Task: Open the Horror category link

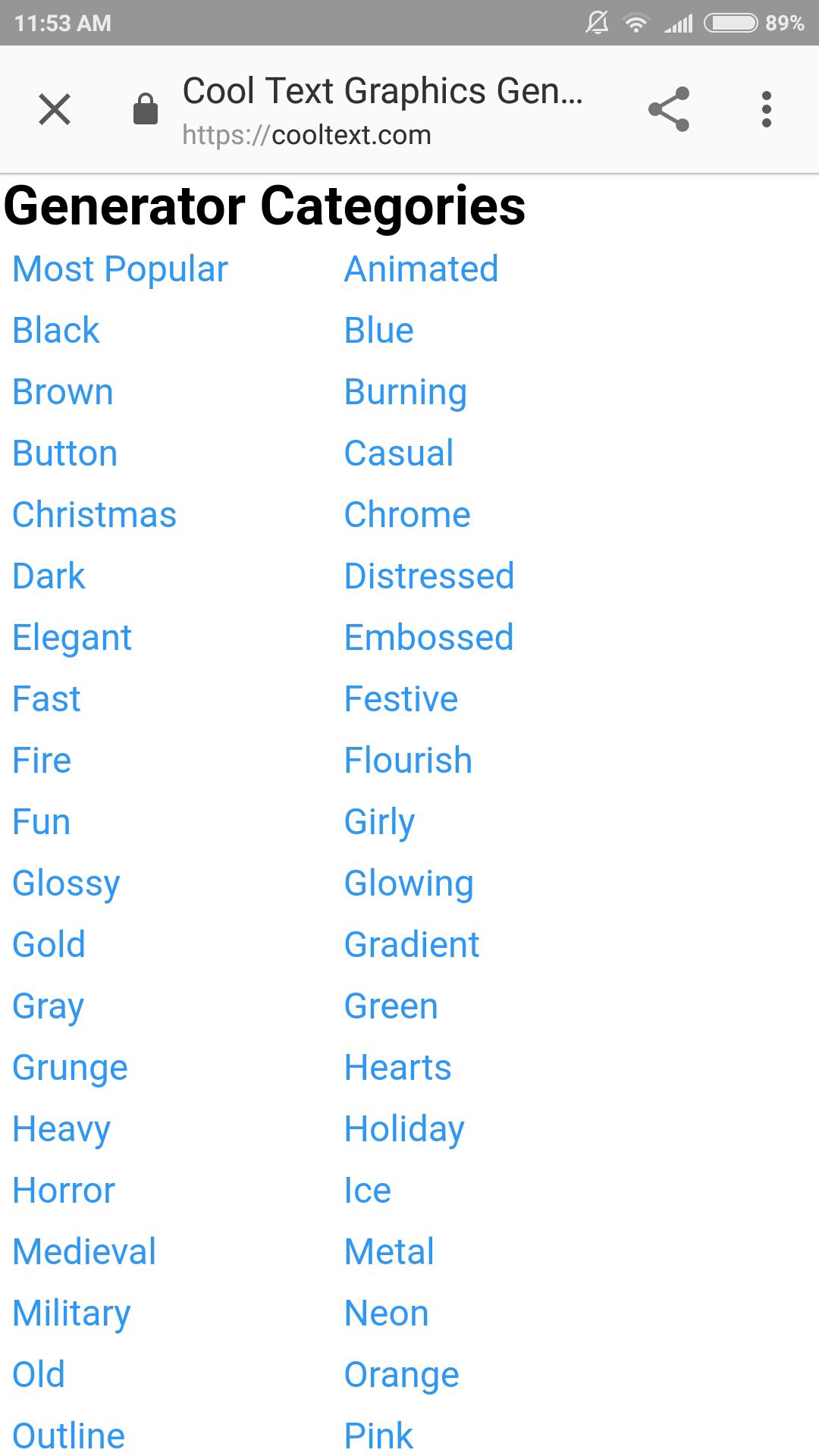Action: pyautogui.click(x=64, y=1191)
